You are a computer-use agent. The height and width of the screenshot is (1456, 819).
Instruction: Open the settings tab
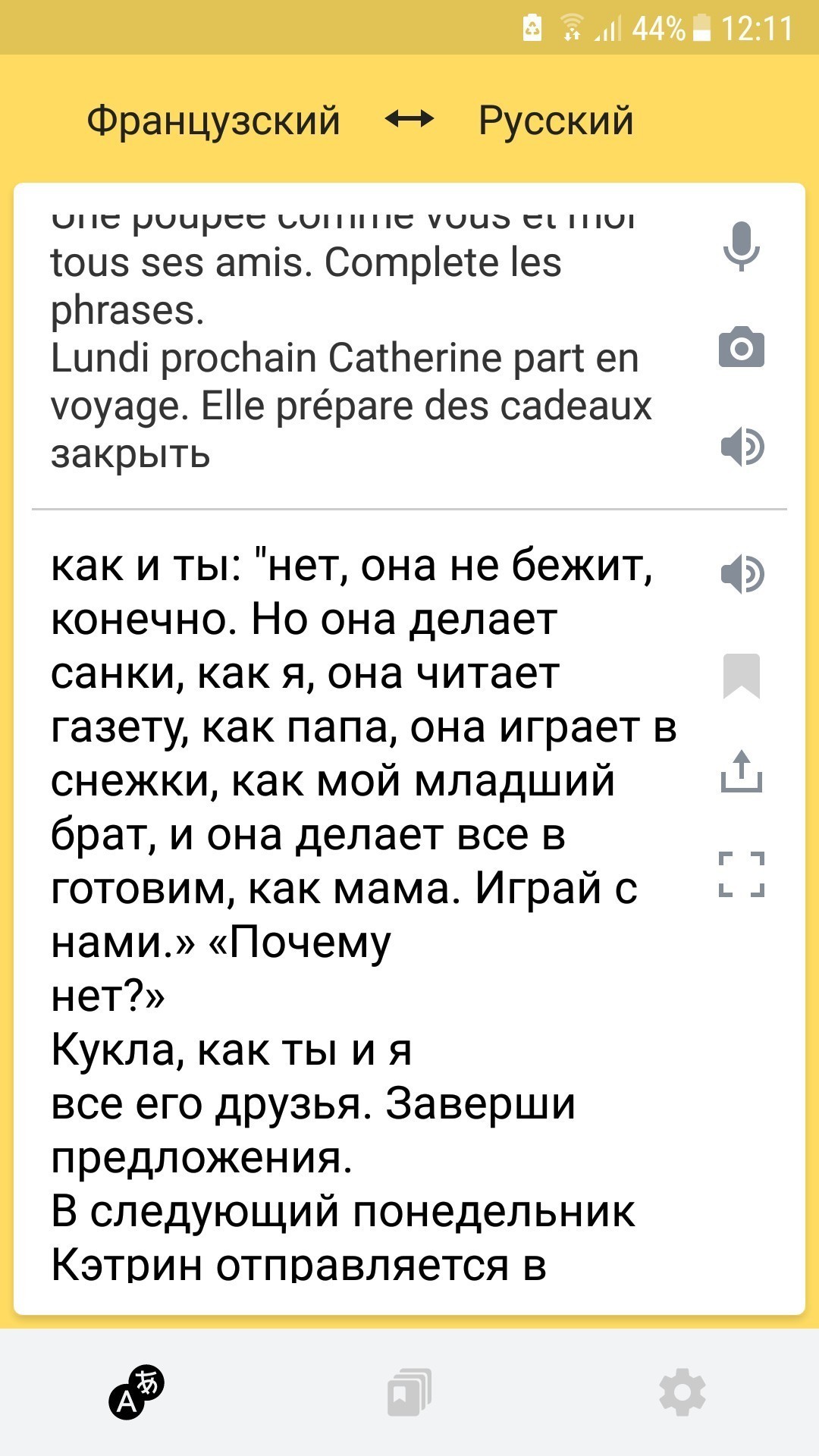point(682,1392)
